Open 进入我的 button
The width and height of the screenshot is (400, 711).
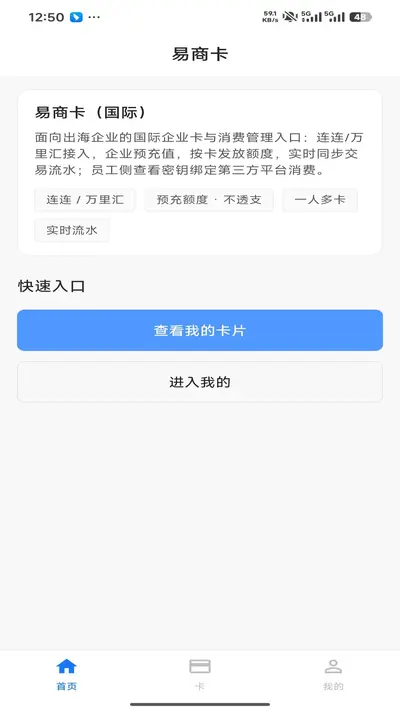coord(200,382)
